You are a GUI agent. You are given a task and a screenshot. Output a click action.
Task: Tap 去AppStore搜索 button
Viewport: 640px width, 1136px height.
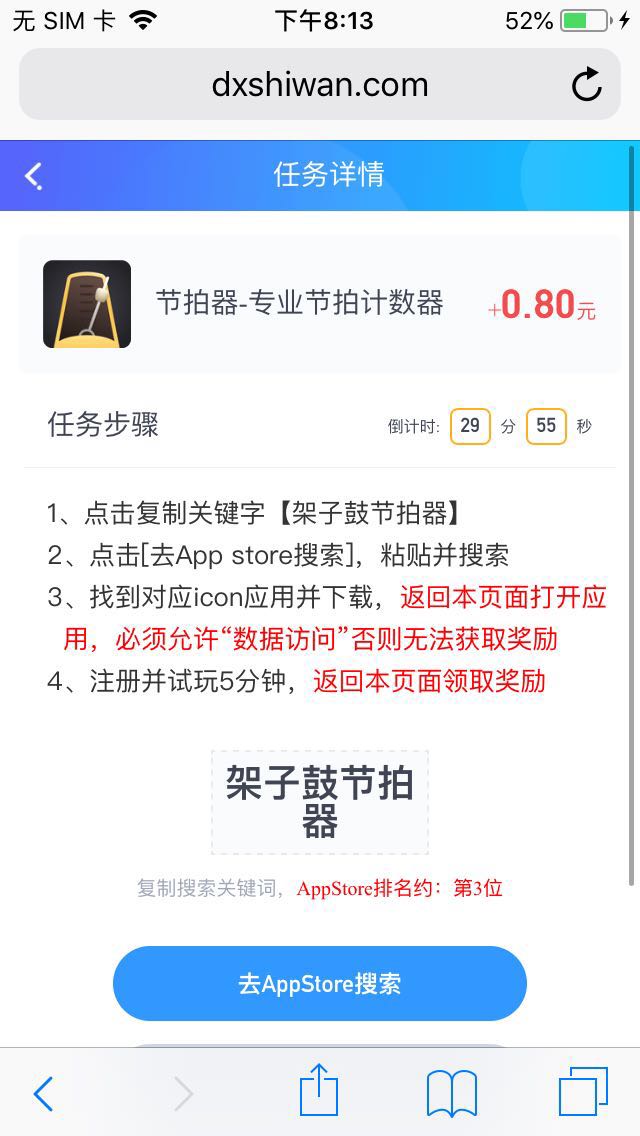320,983
